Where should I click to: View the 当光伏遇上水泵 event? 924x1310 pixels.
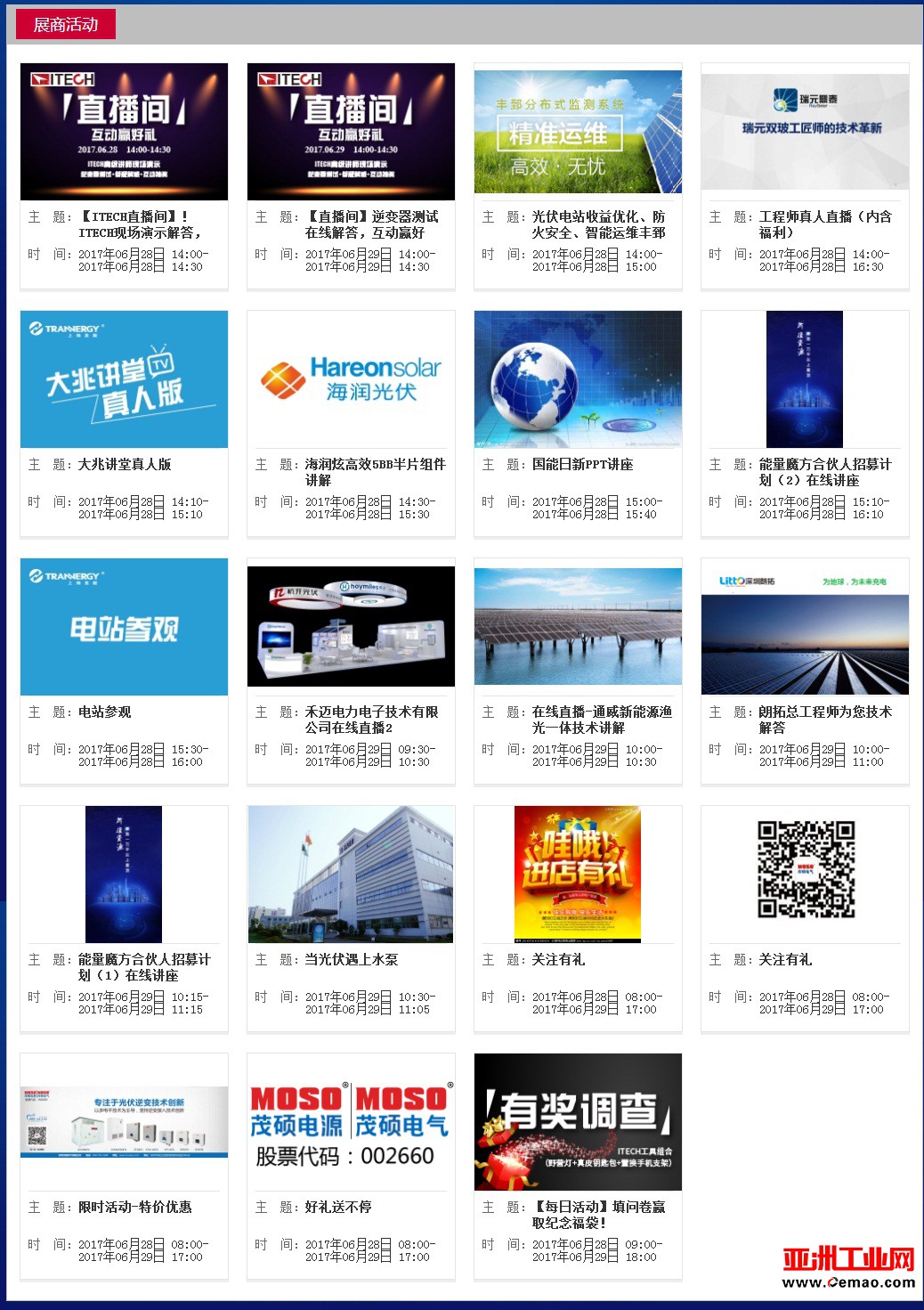tap(351, 875)
